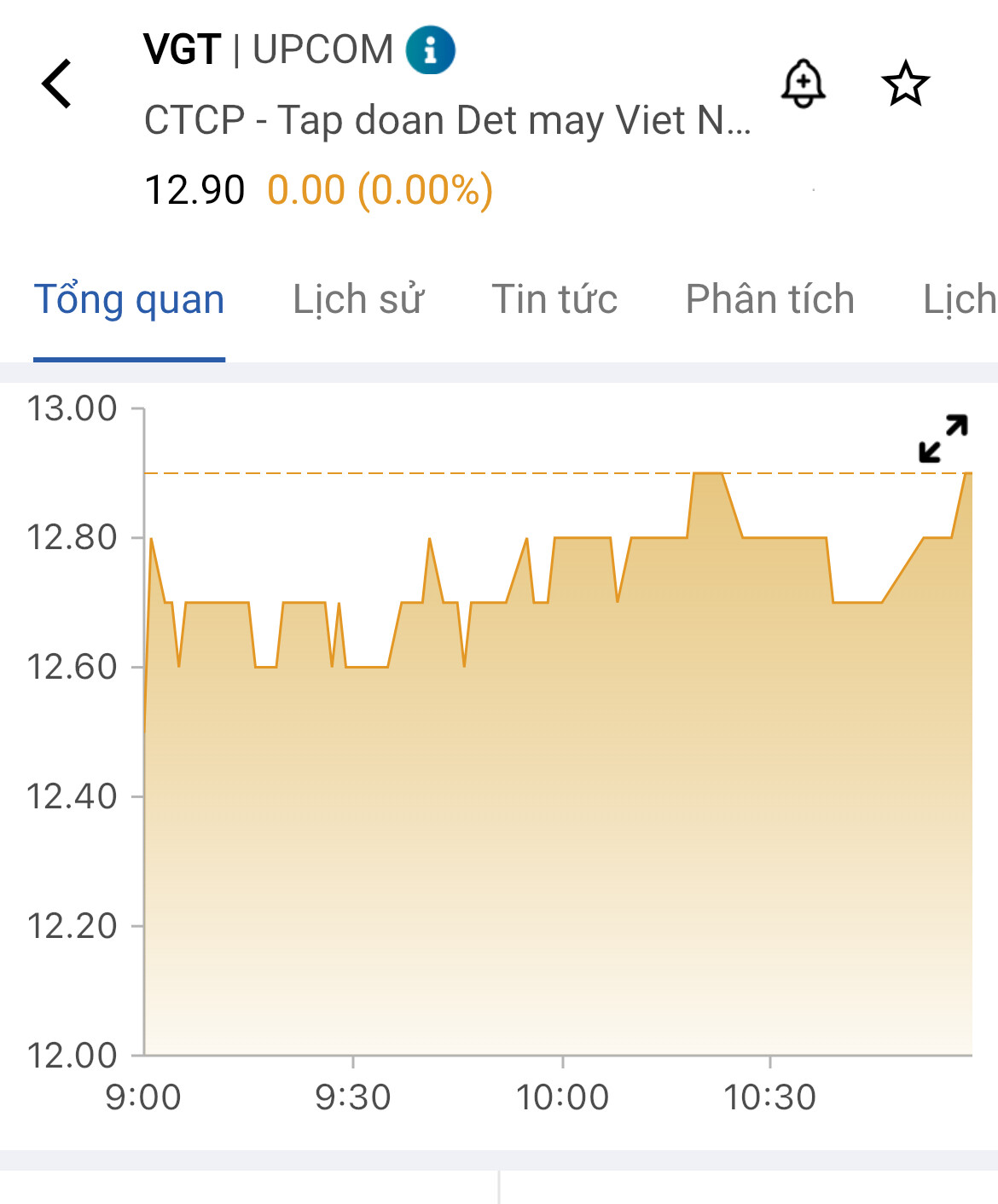Go back using the arrow
This screenshot has width=998, height=1204.
57,84
